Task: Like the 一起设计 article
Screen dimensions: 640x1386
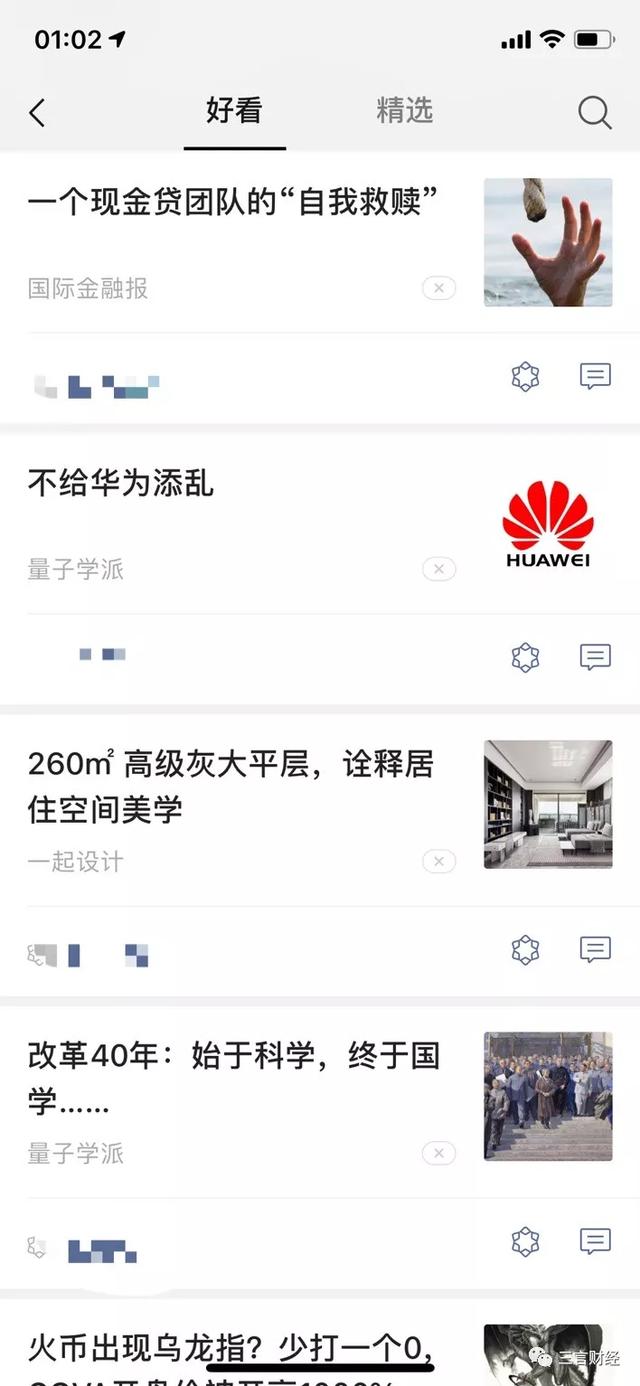Action: tap(525, 949)
